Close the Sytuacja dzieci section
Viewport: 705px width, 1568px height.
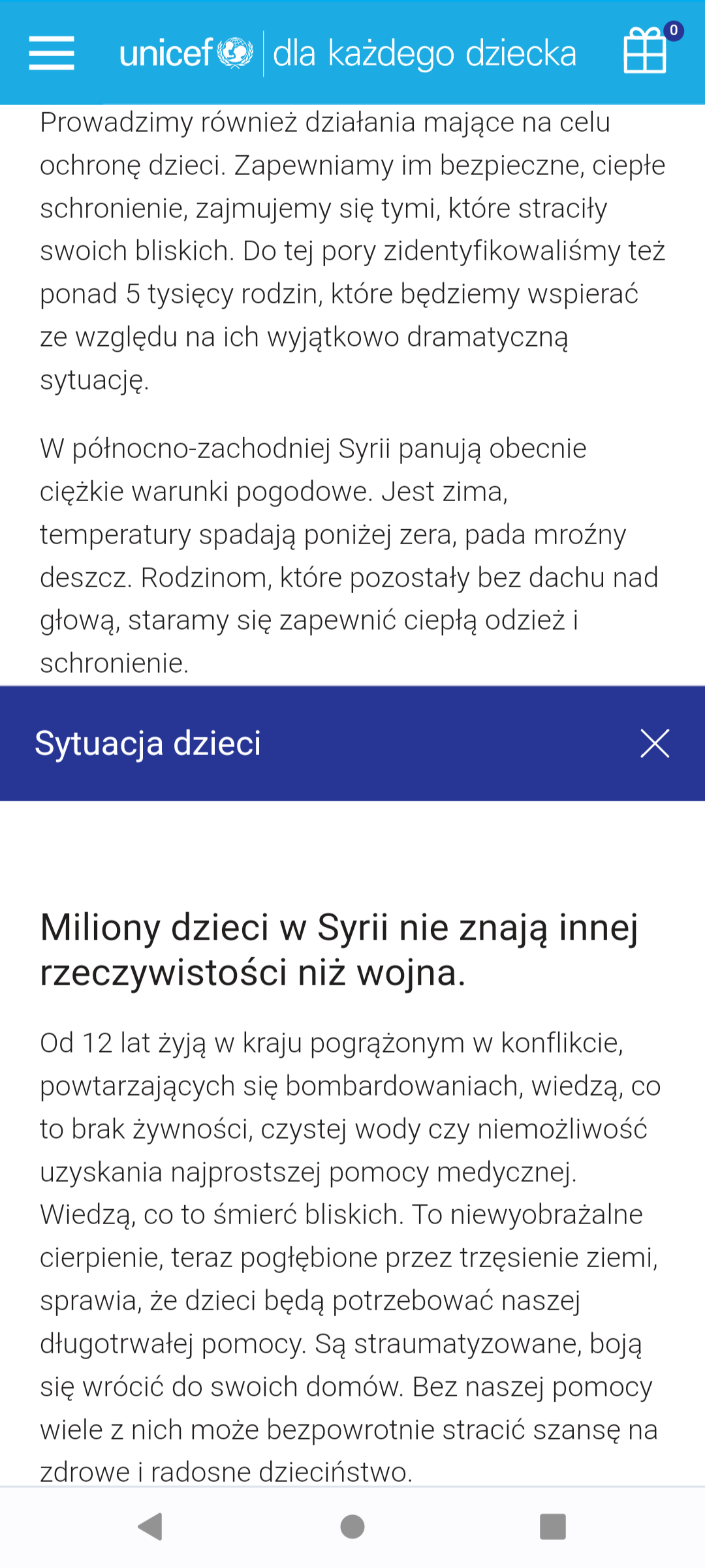point(655,743)
